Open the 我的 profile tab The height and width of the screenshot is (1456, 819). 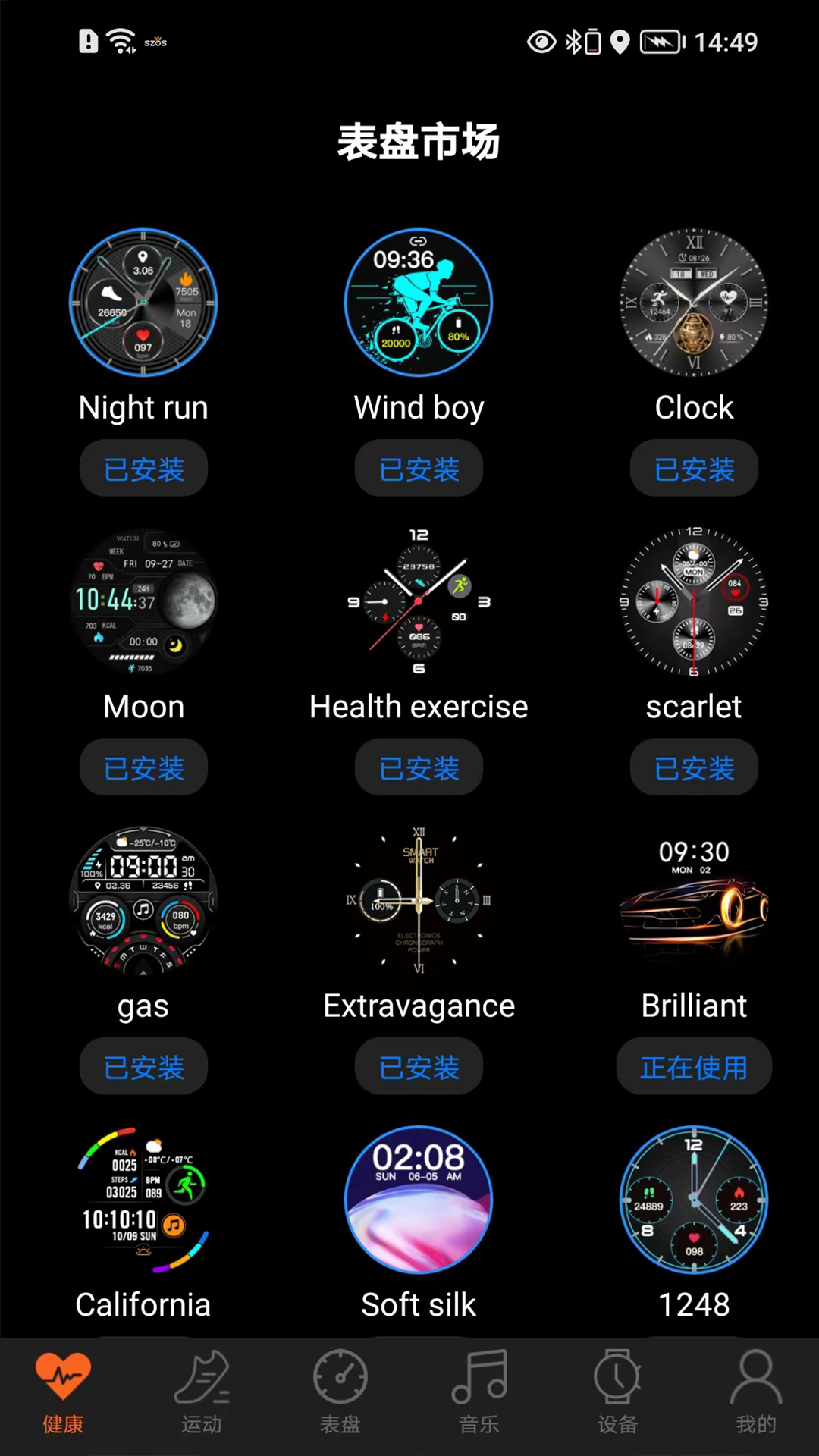tap(756, 1393)
